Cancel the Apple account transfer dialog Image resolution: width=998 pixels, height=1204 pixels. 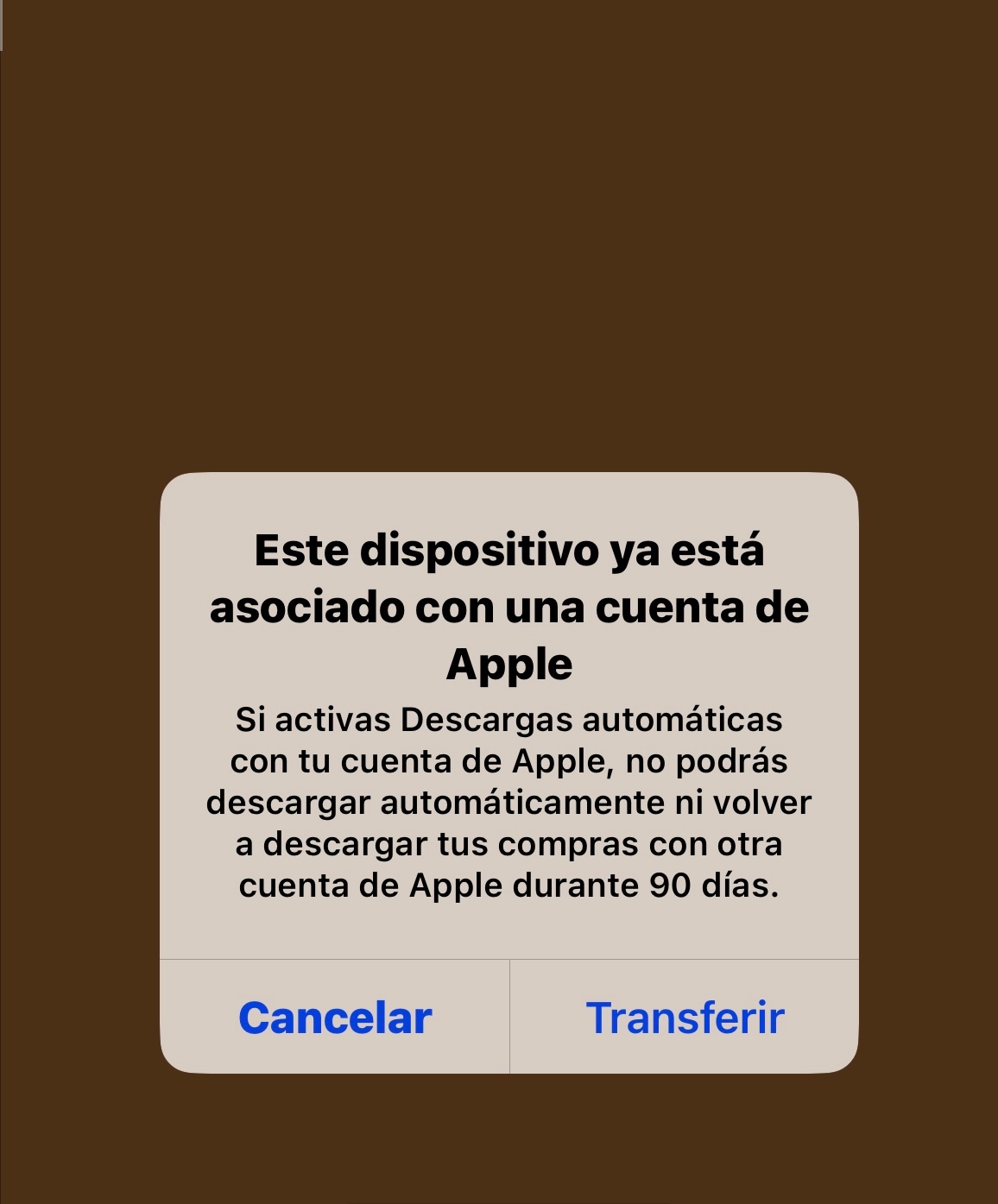[335, 1018]
